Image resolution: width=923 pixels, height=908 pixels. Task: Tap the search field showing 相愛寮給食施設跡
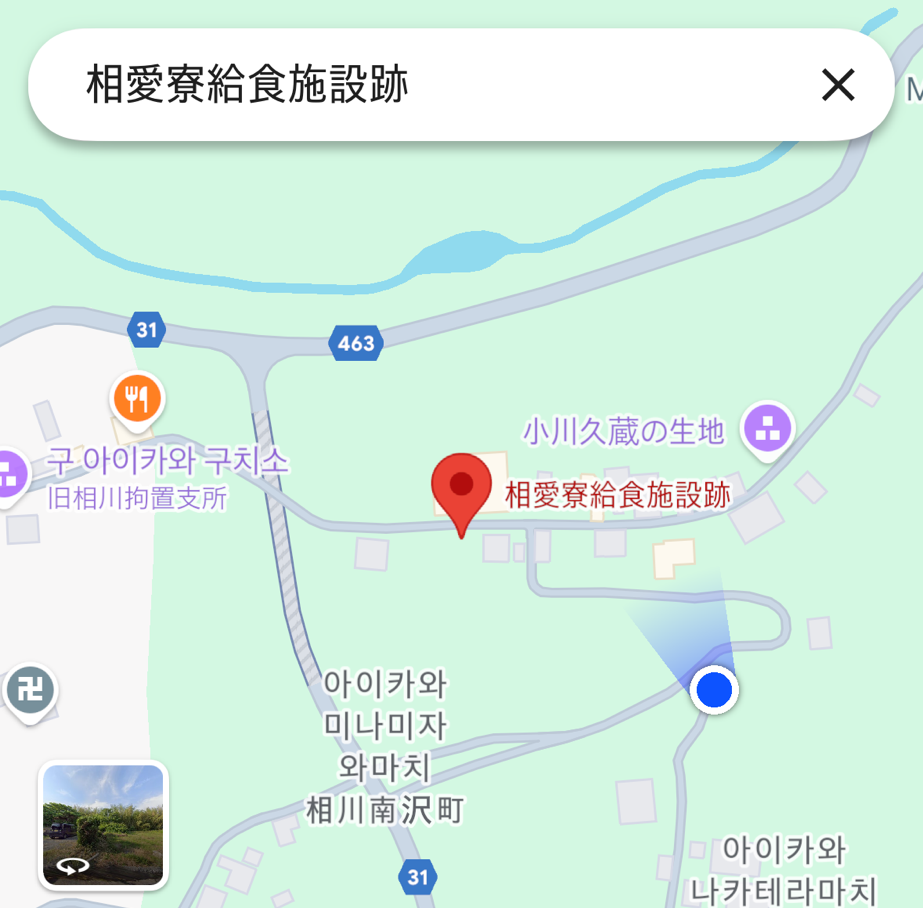400,86
